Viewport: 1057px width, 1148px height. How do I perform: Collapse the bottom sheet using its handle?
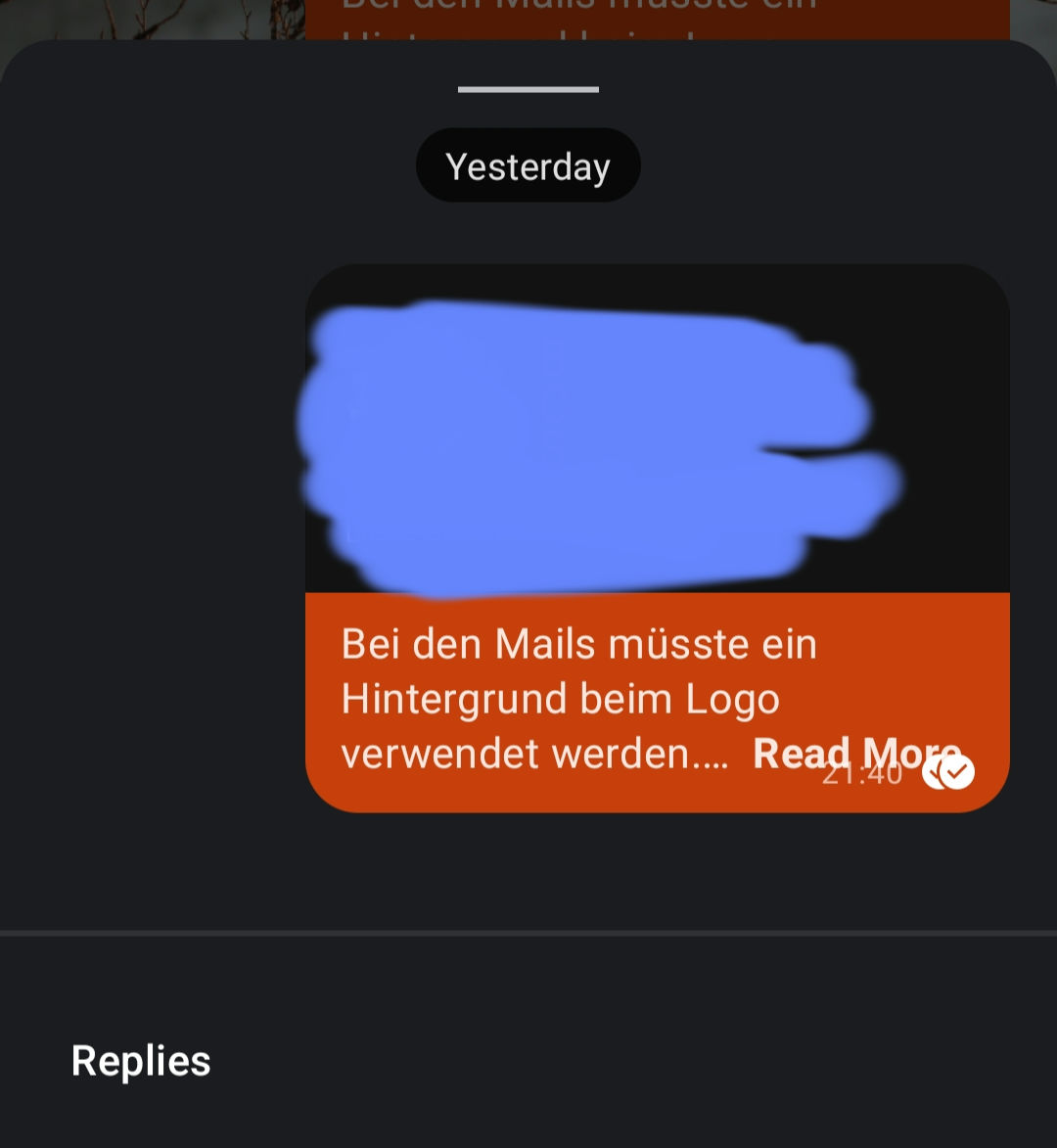click(528, 91)
